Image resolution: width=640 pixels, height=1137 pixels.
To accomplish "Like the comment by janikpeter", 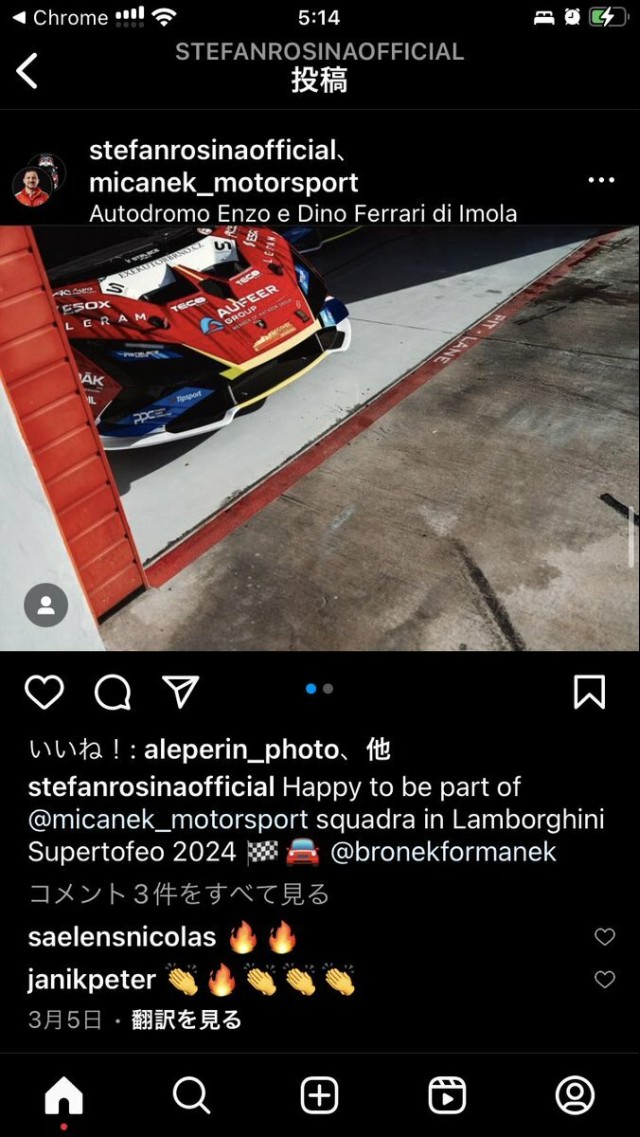I will point(605,980).
